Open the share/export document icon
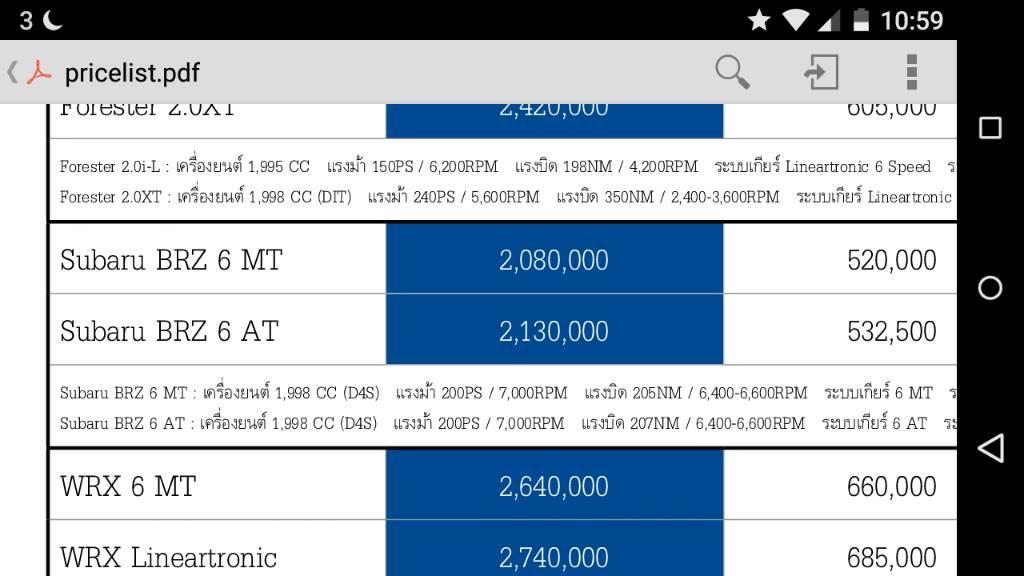 coord(821,72)
